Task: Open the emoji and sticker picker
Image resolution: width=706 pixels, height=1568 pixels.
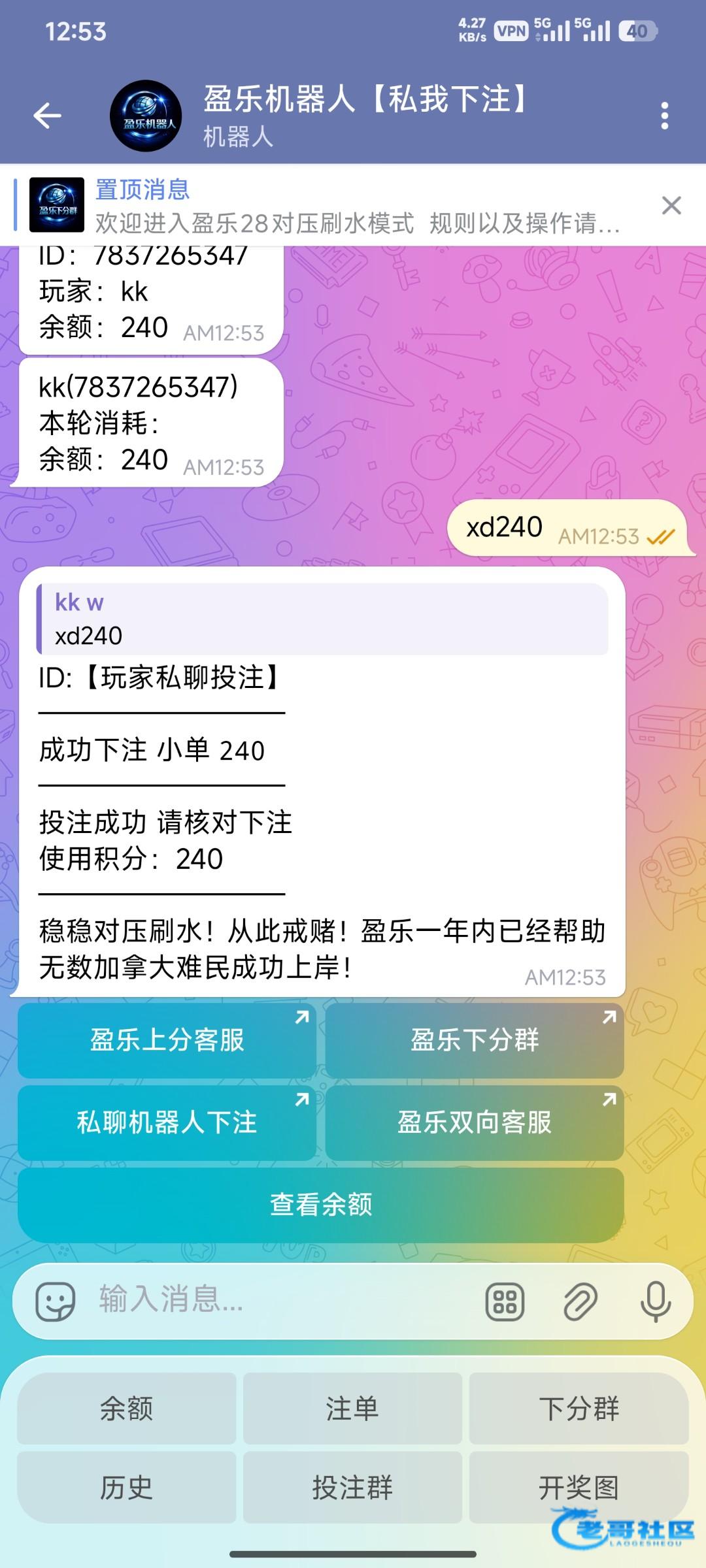Action: tap(55, 1301)
